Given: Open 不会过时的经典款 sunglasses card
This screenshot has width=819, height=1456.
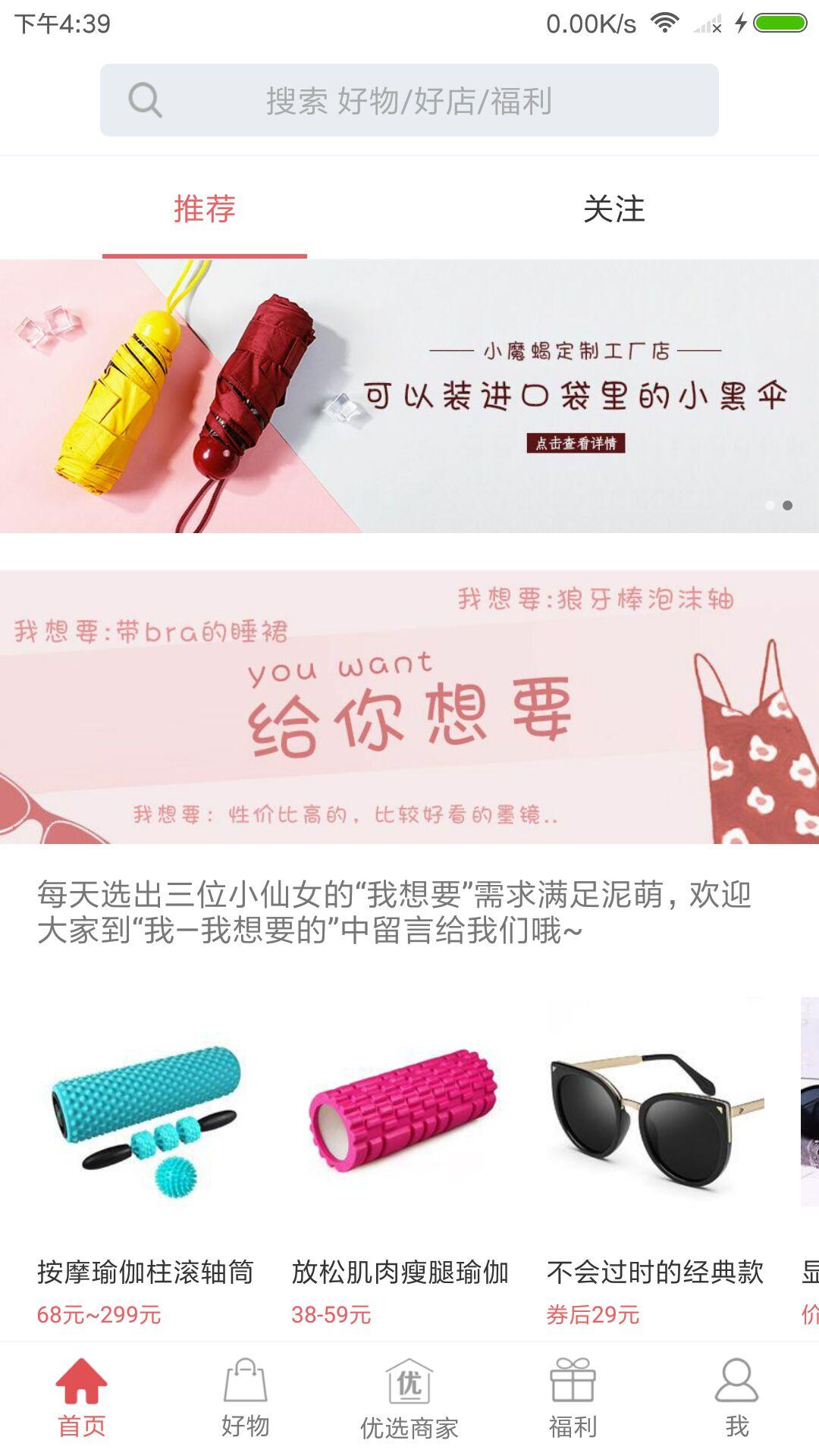Looking at the screenshot, I should [x=654, y=1160].
